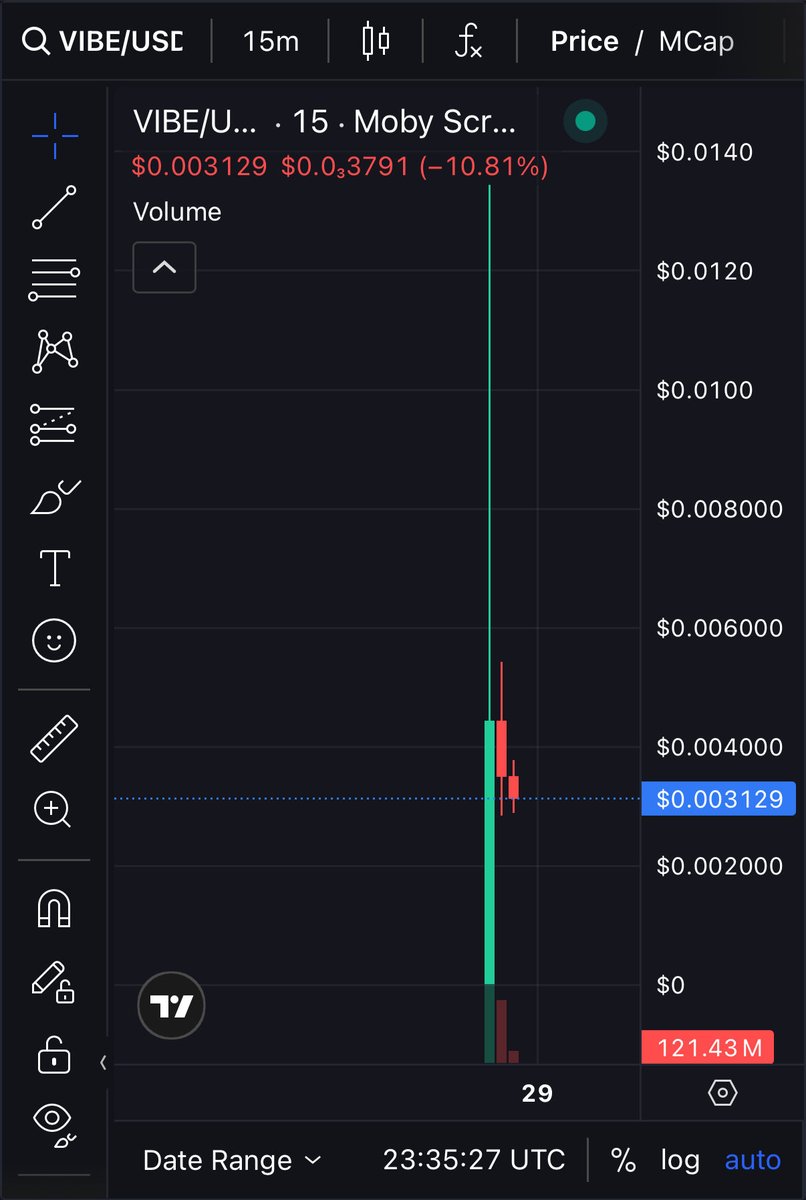Screen dimensions: 806x1200
Task: Toggle the auto scale option
Action: click(x=752, y=1160)
